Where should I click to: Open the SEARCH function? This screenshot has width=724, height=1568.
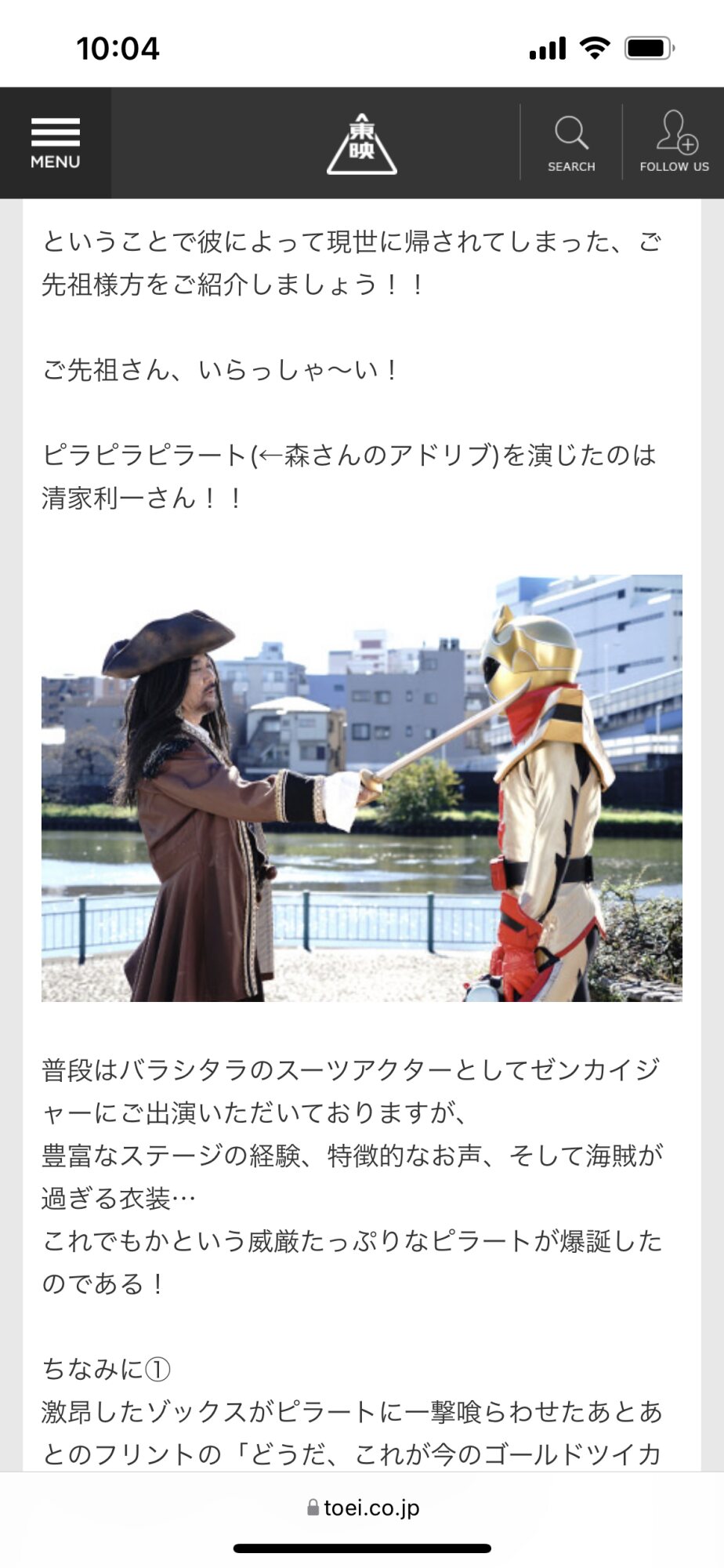pos(571,143)
